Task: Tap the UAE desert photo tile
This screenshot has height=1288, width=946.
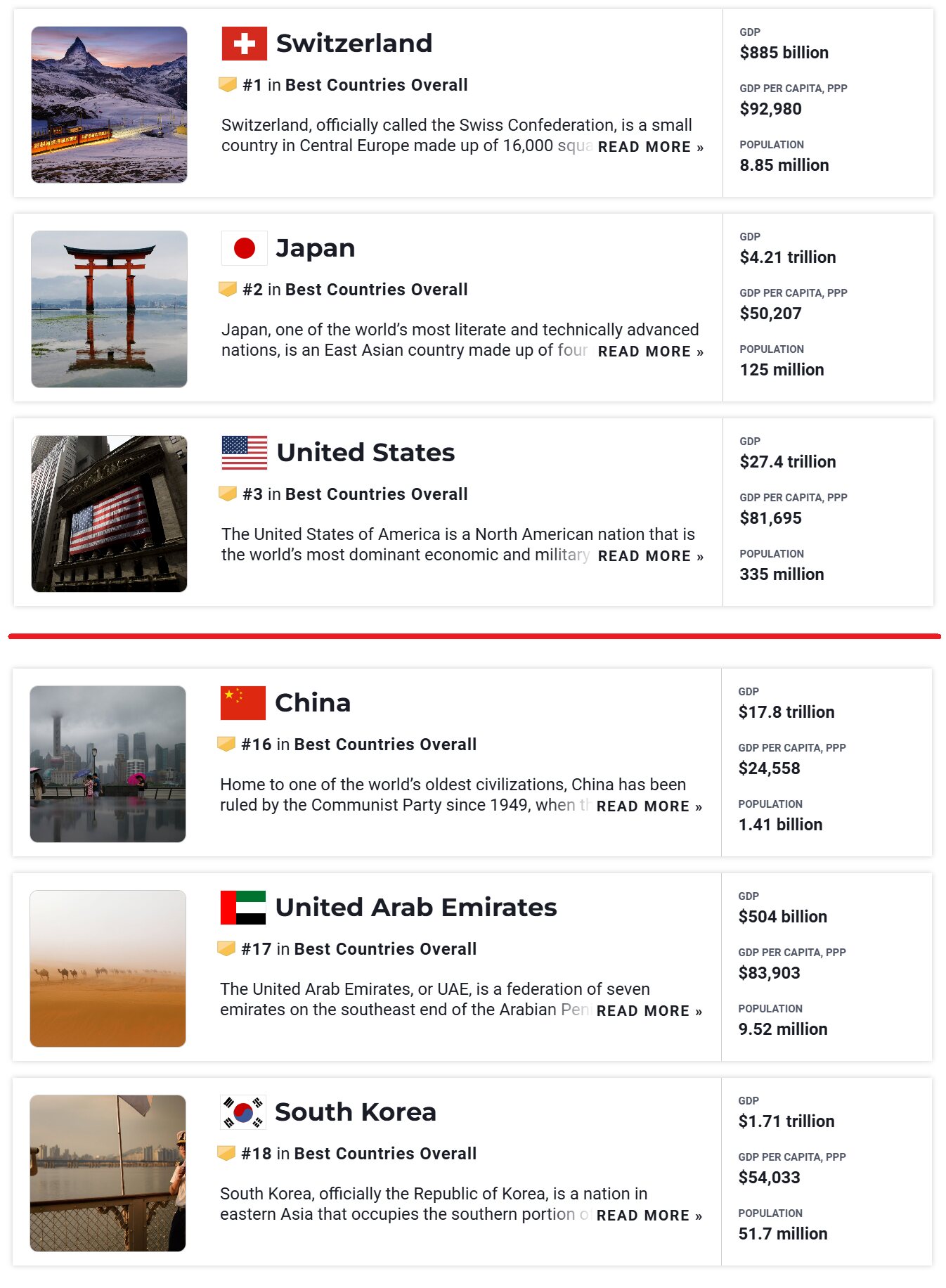Action: pos(108,969)
